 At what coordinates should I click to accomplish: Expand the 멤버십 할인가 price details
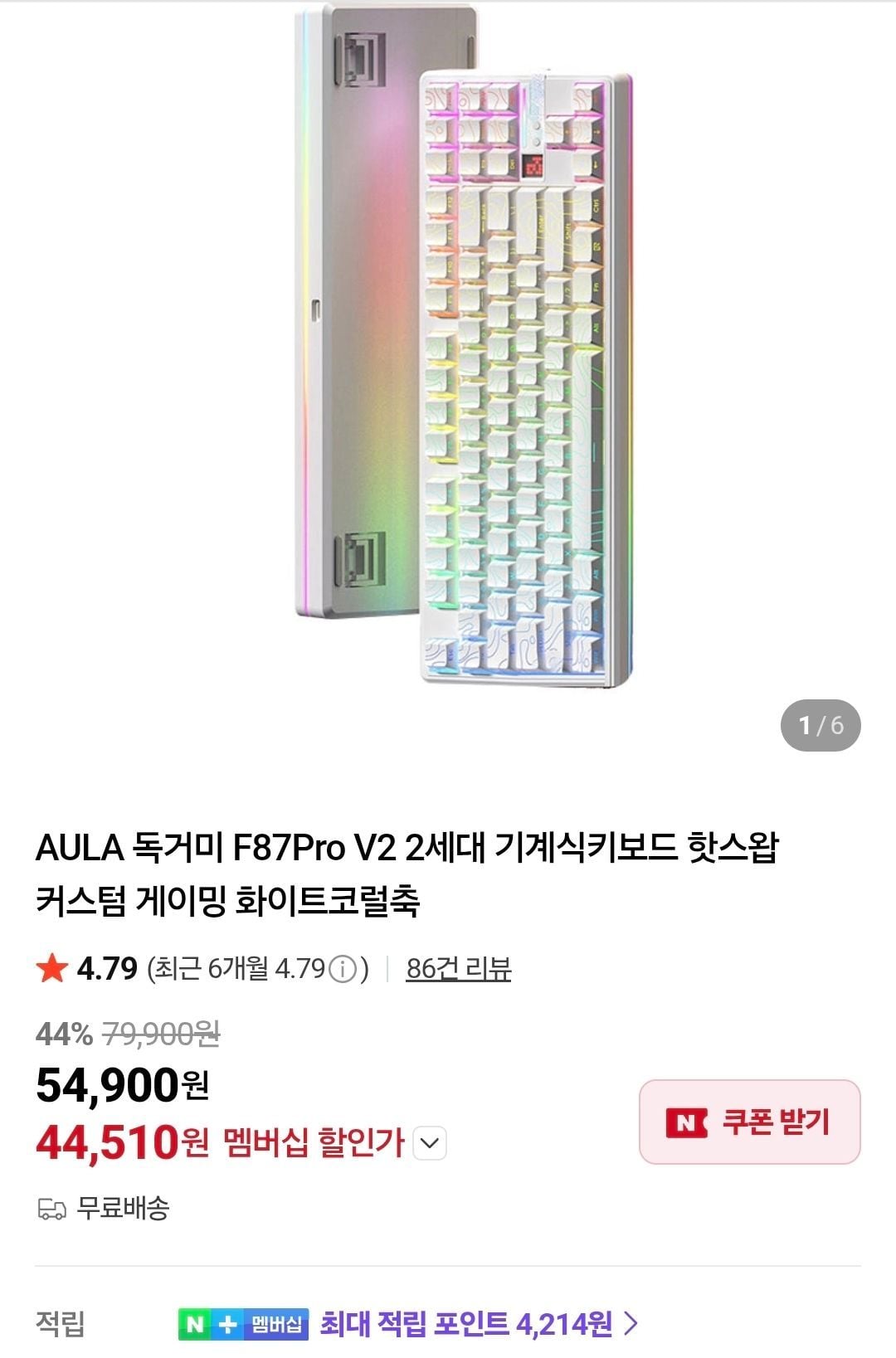tap(430, 1143)
